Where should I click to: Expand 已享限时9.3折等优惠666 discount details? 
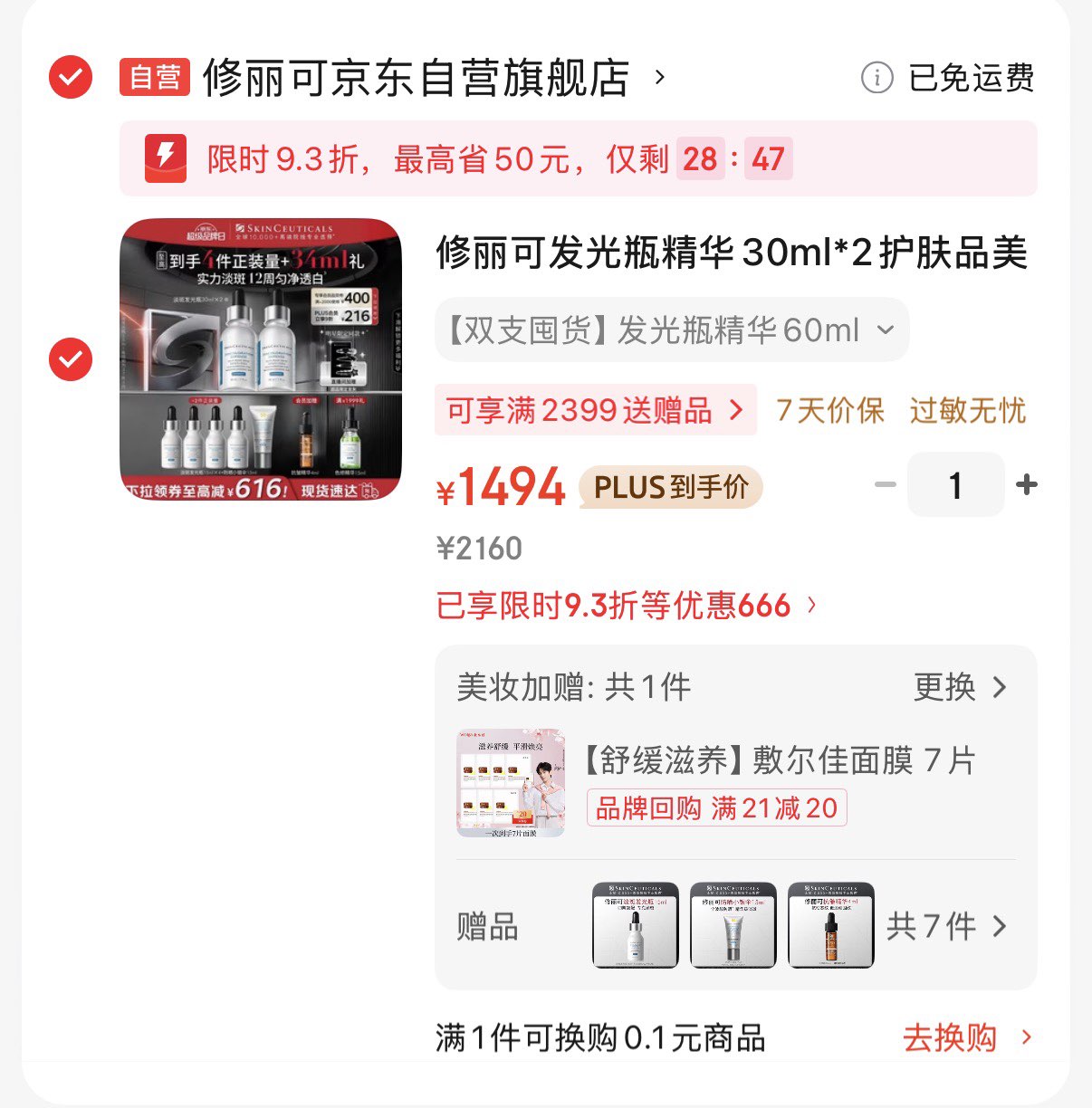pyautogui.click(x=627, y=606)
